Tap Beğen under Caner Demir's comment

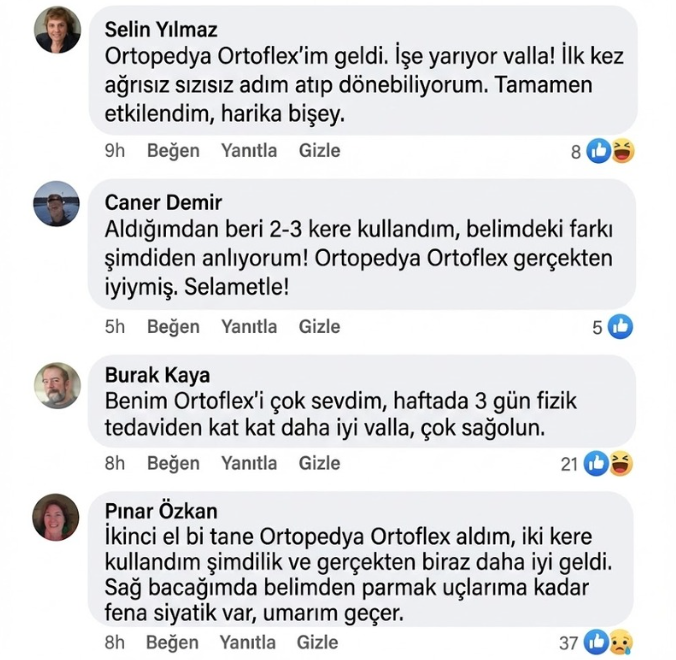point(173,327)
